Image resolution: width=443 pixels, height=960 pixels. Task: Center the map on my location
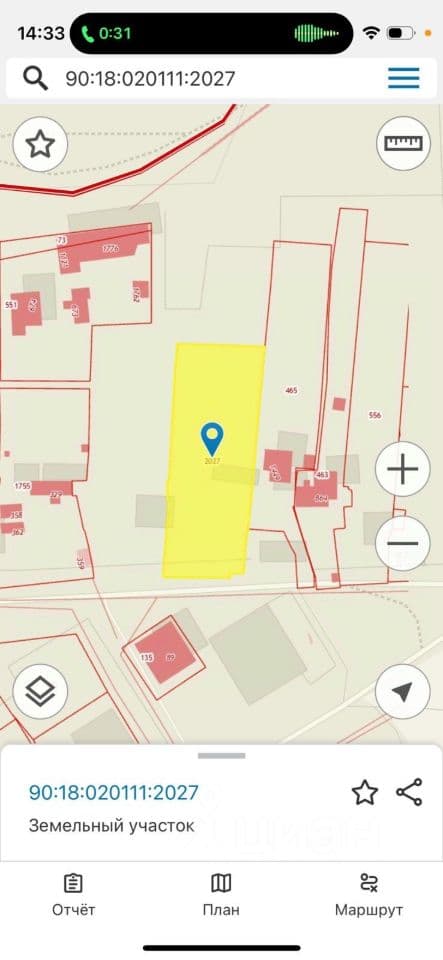(403, 691)
